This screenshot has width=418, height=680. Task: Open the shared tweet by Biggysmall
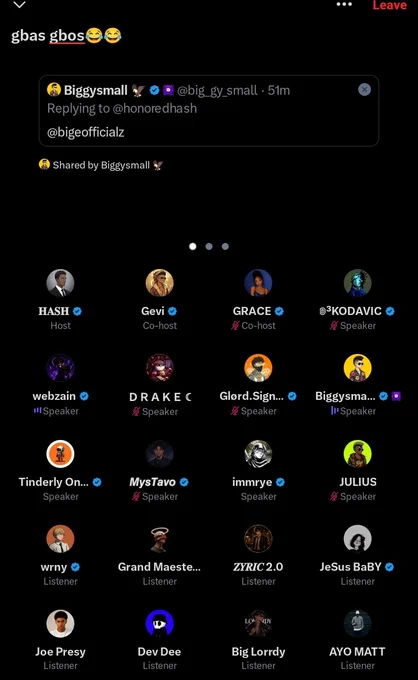click(x=209, y=111)
